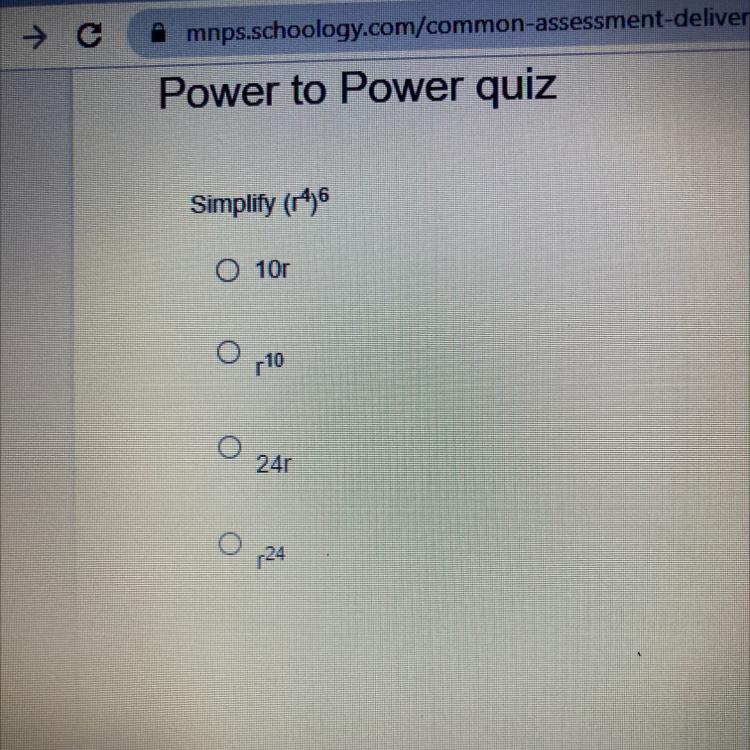Select the 10r answer option
Screen dimensions: 750x750
point(228,269)
